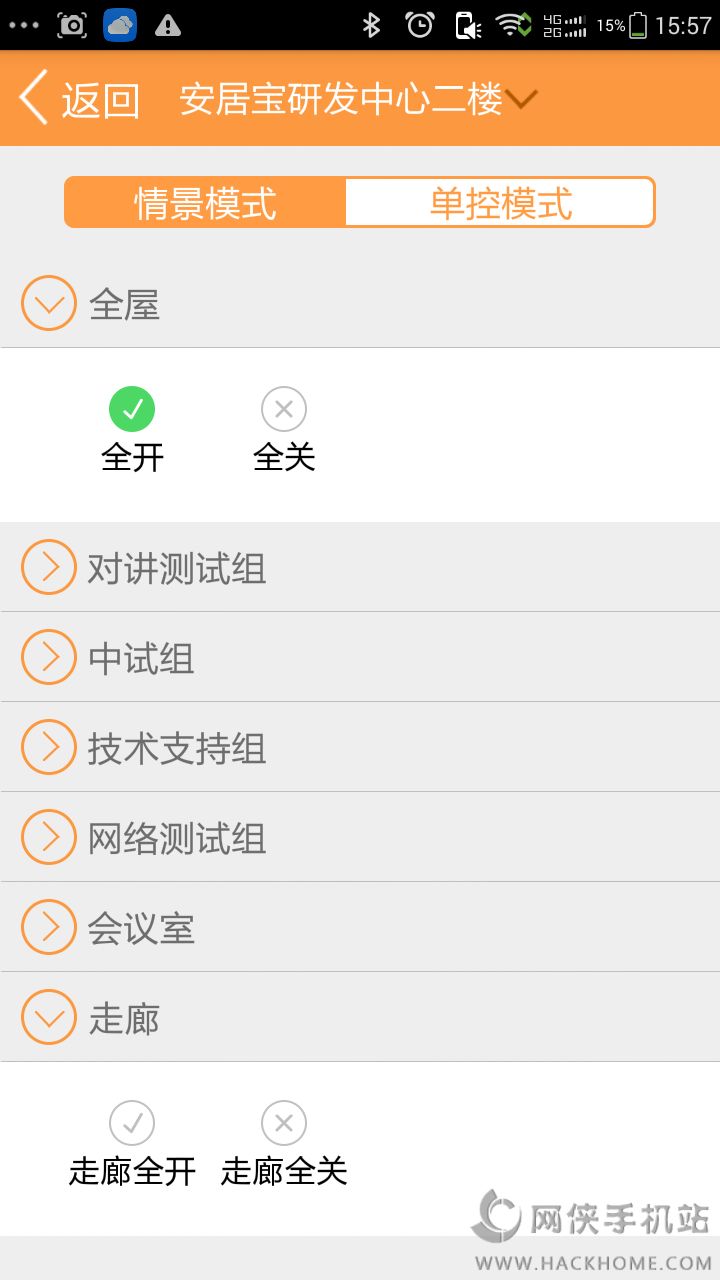
Task: Switch to the 单控模式 tab
Action: tap(500, 203)
